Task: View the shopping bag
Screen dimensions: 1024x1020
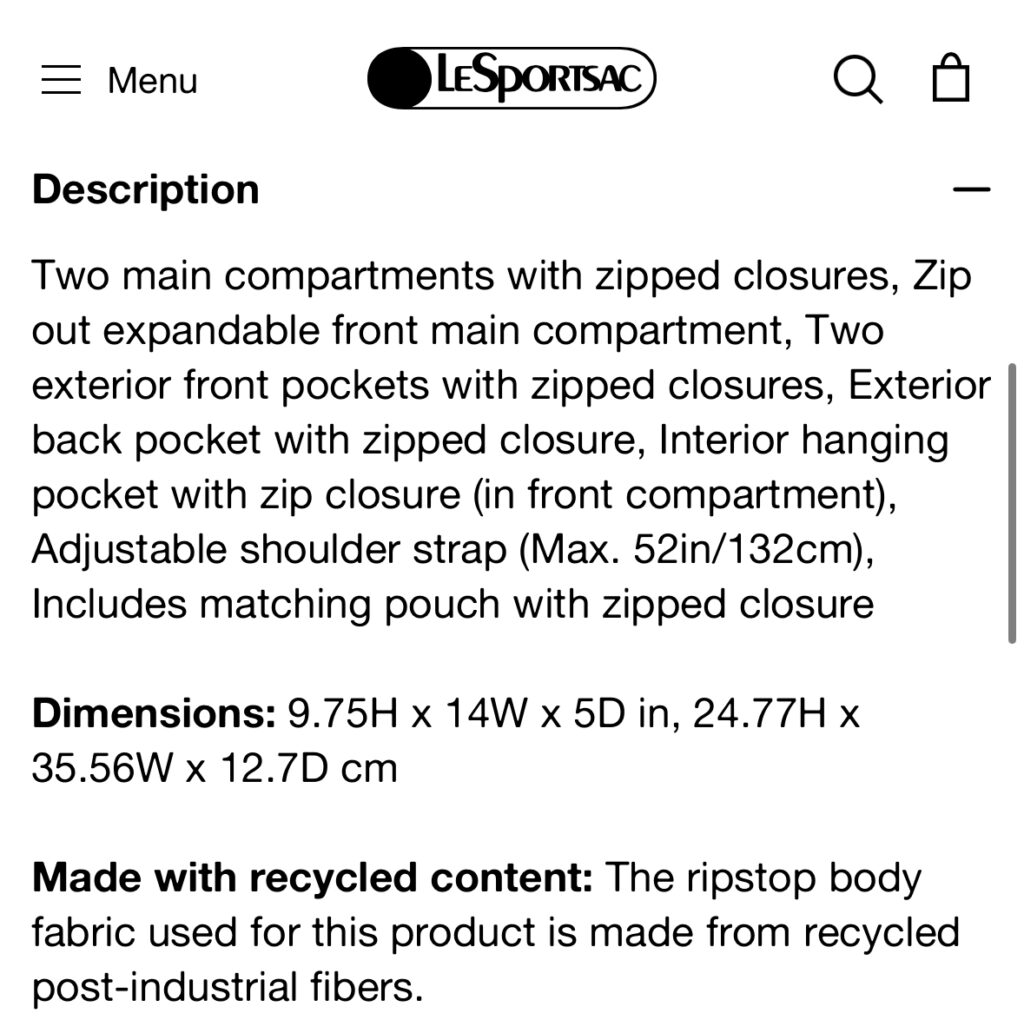Action: coord(950,80)
